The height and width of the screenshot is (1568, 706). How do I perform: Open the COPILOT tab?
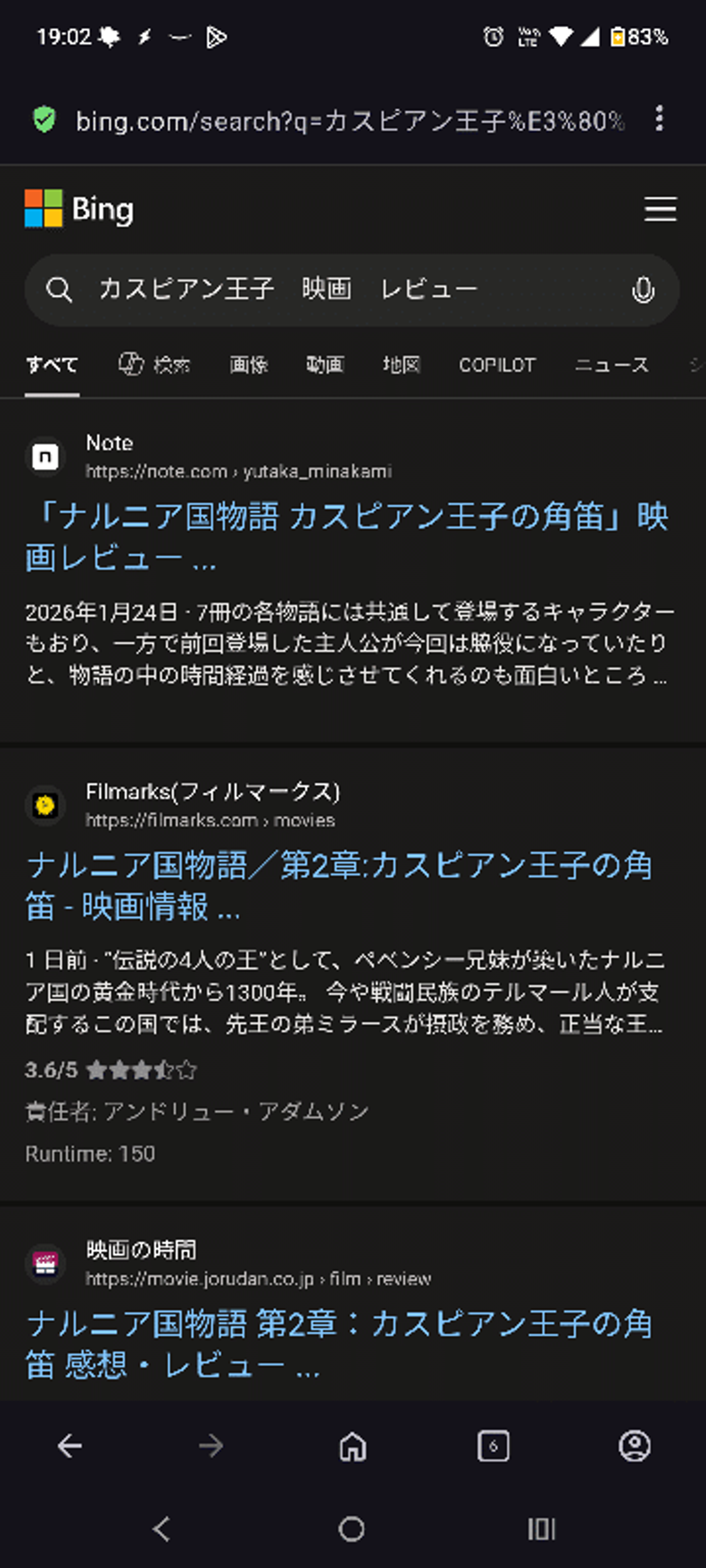click(497, 365)
